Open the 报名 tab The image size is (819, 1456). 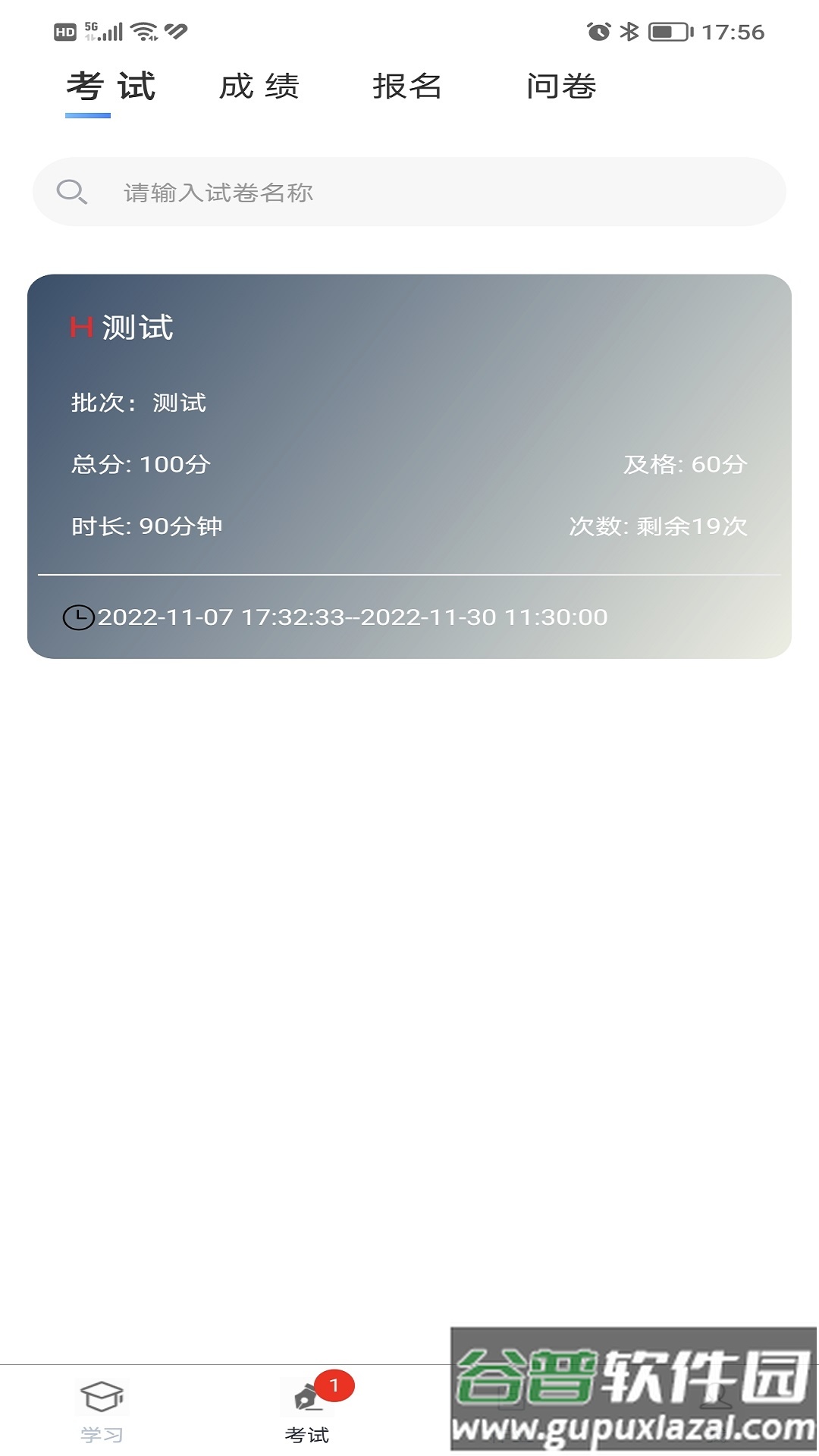pyautogui.click(x=407, y=86)
